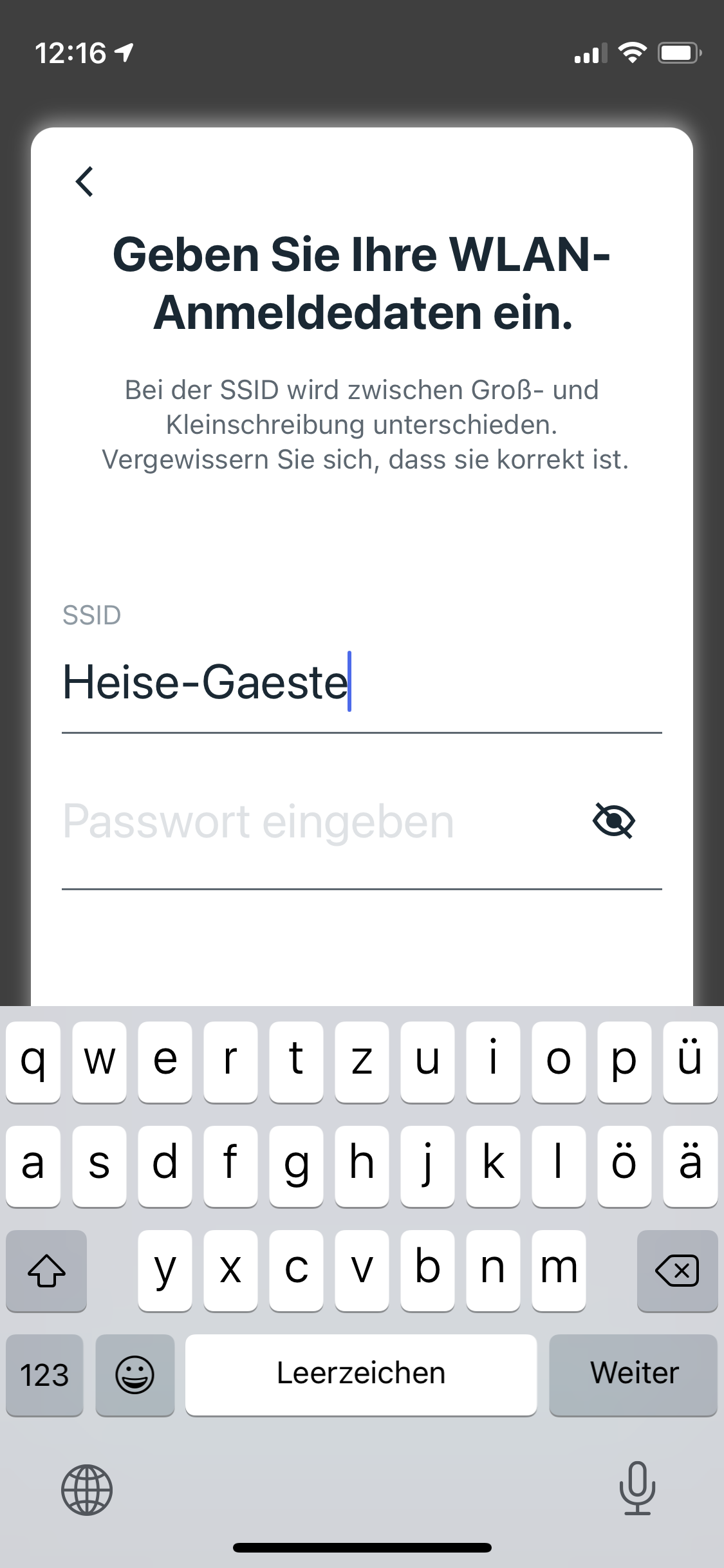Delete a character with the backspace key
Image resolution: width=724 pixels, height=1568 pixels.
pyautogui.click(x=676, y=1271)
